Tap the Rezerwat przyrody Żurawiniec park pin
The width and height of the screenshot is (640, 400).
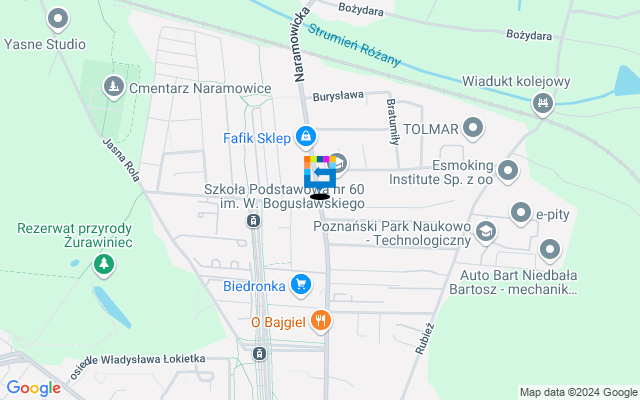[x=102, y=264]
